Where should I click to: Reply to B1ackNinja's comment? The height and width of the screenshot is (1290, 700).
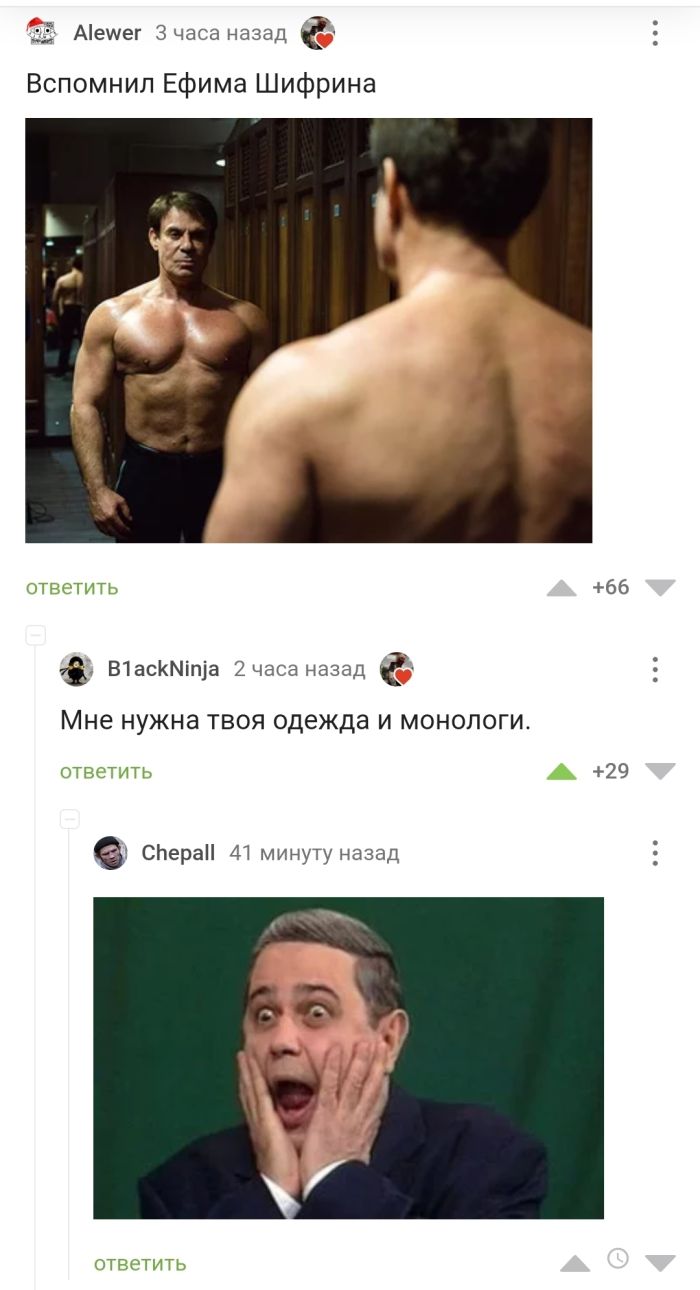tap(106, 771)
